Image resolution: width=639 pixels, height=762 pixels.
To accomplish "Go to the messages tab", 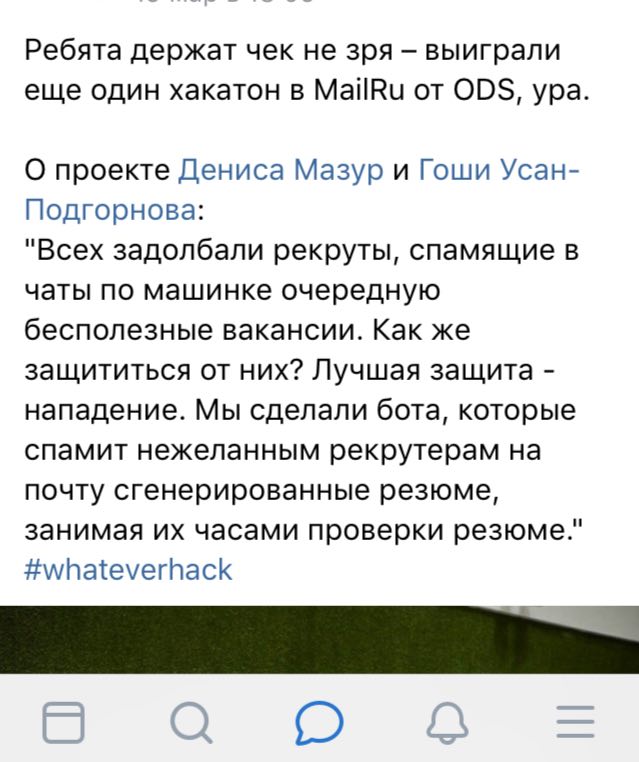I will click(319, 722).
